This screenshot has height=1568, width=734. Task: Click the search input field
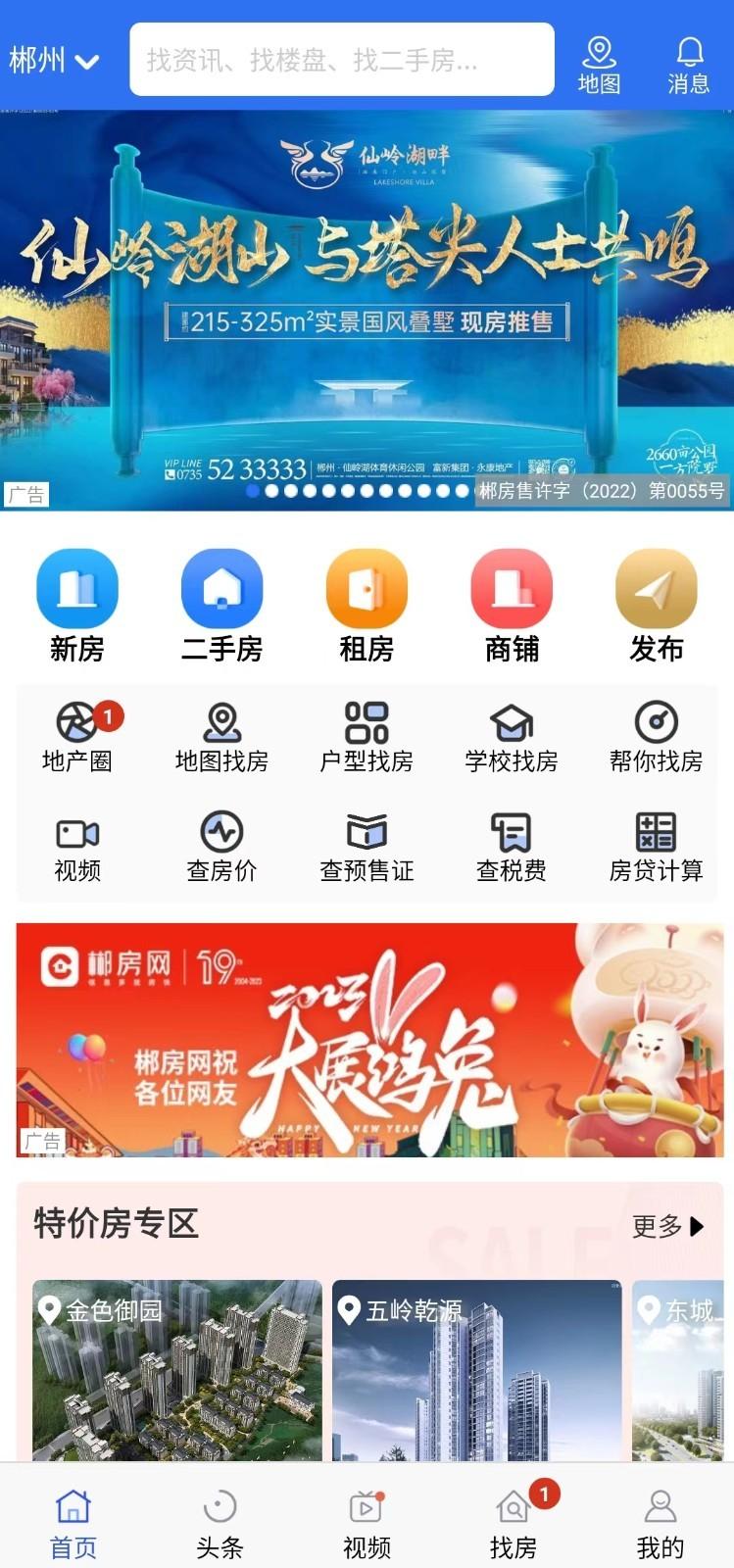coord(341,59)
